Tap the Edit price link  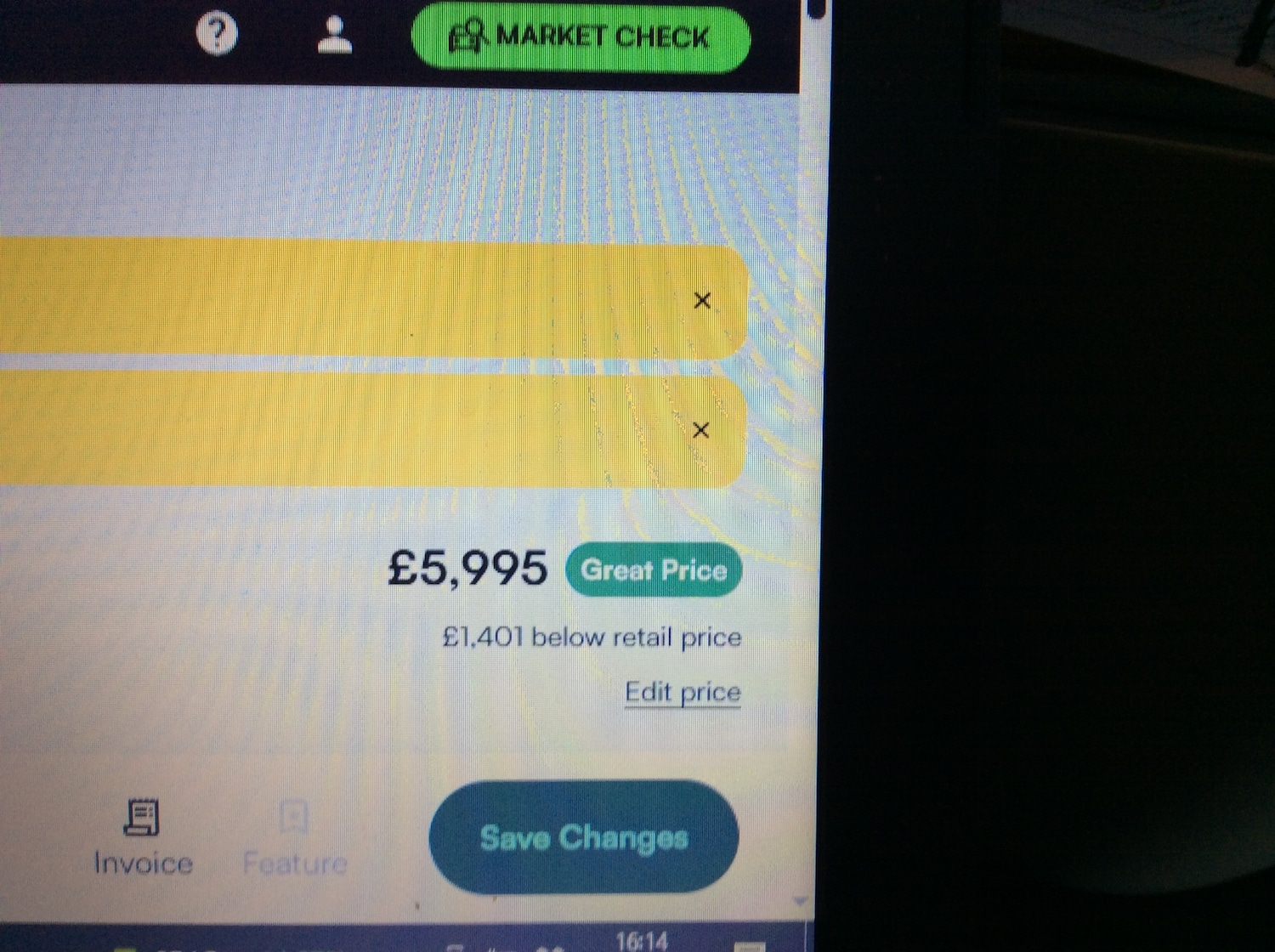pos(683,692)
